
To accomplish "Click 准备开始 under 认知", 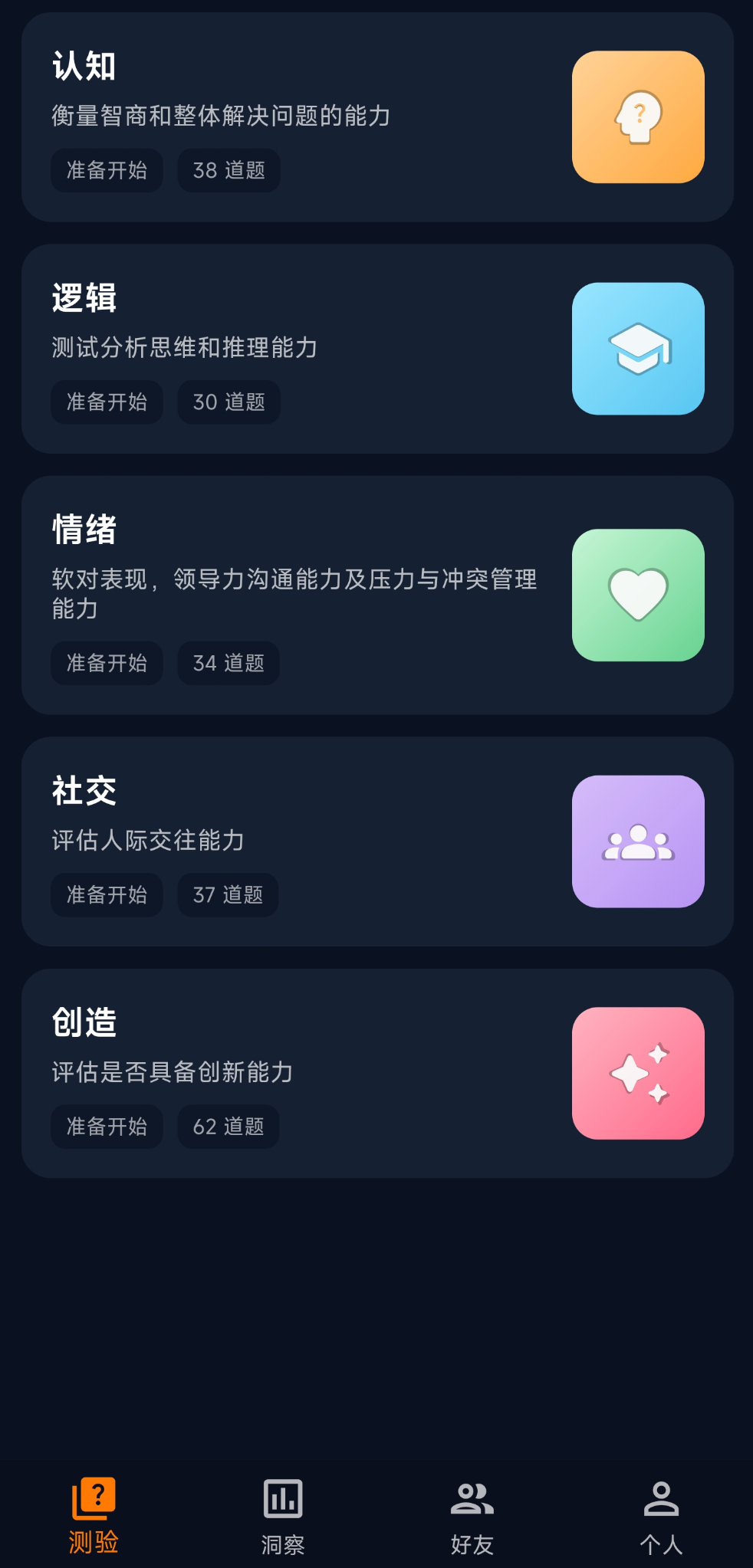I will coord(107,170).
